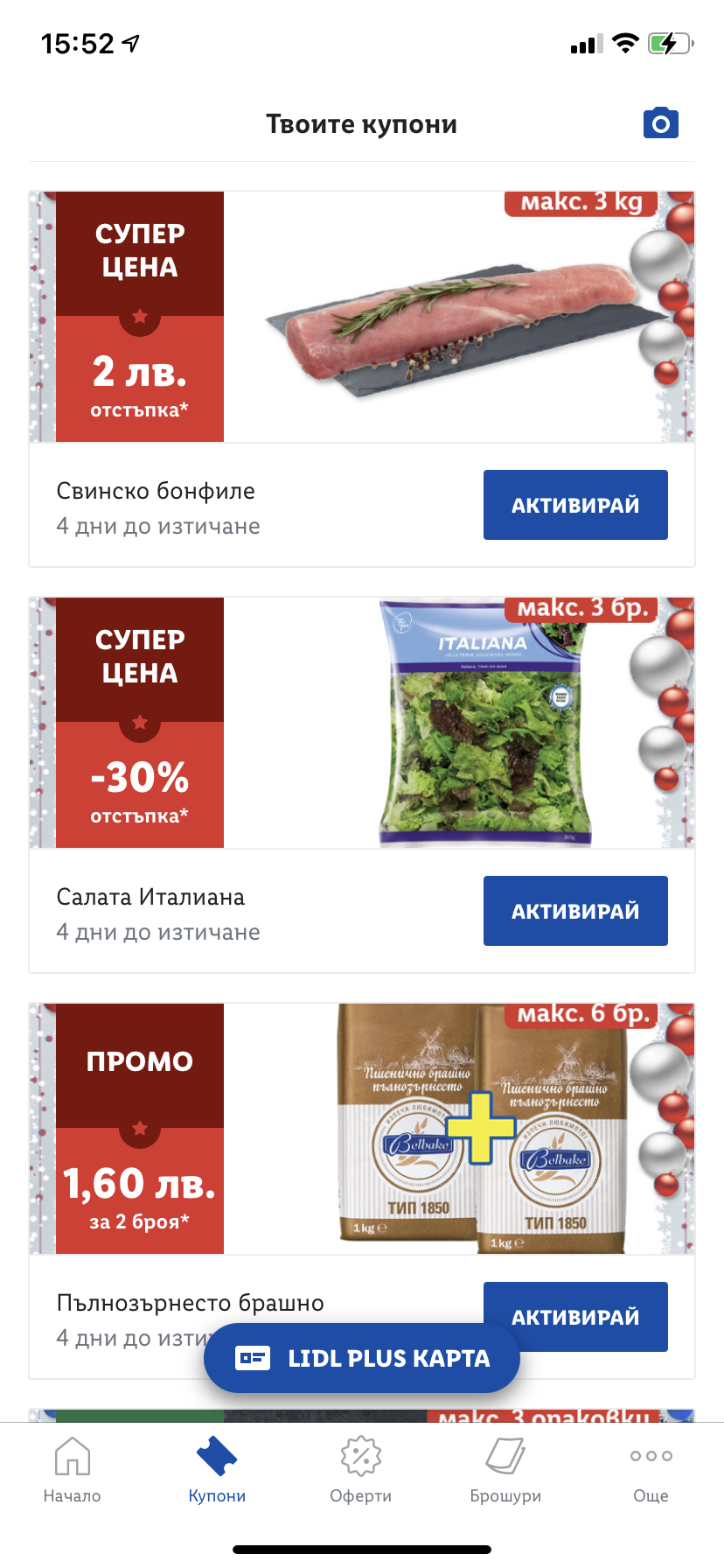Image resolution: width=724 pixels, height=1568 pixels.
Task: View the Пълнозърнесто брашно promo card
Action: tap(362, 1129)
